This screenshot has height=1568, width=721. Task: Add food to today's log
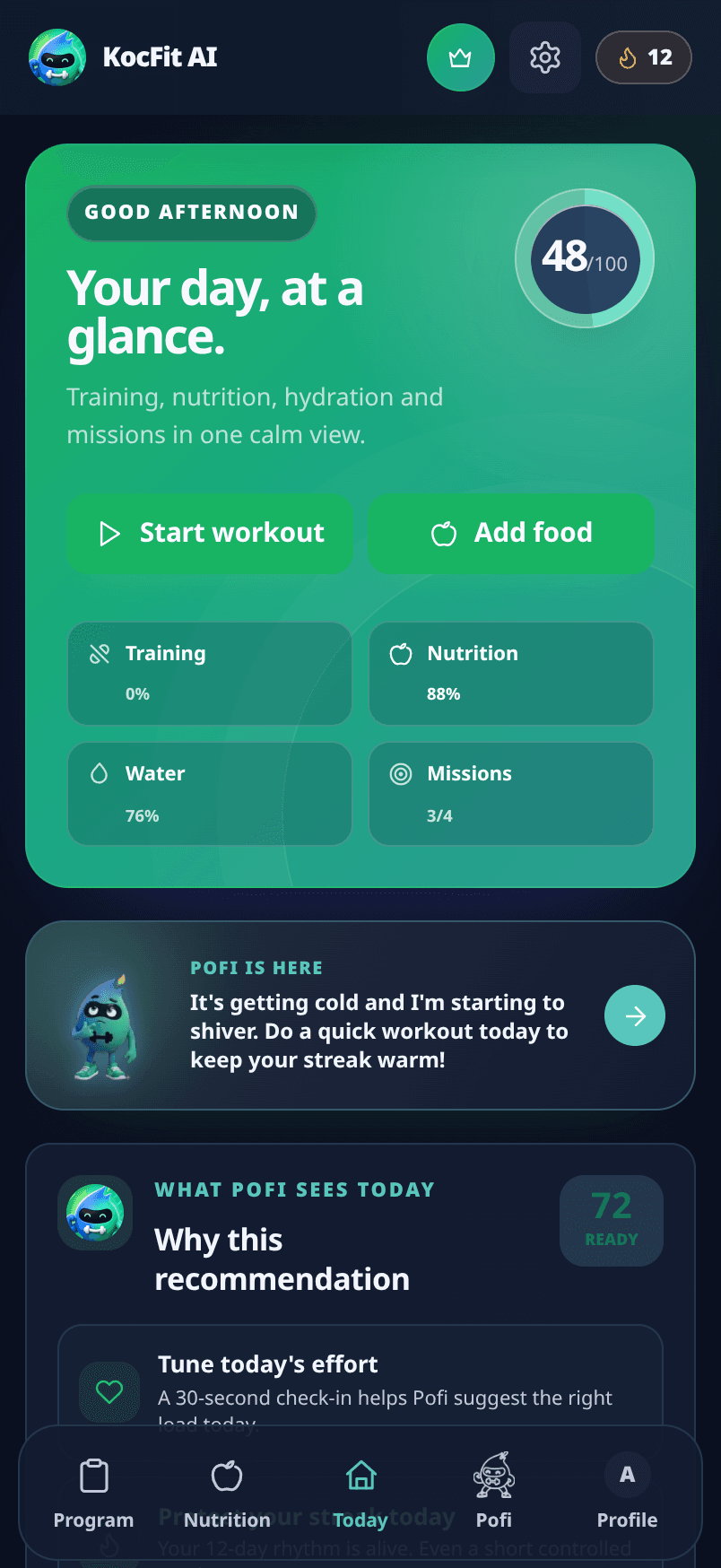point(511,533)
